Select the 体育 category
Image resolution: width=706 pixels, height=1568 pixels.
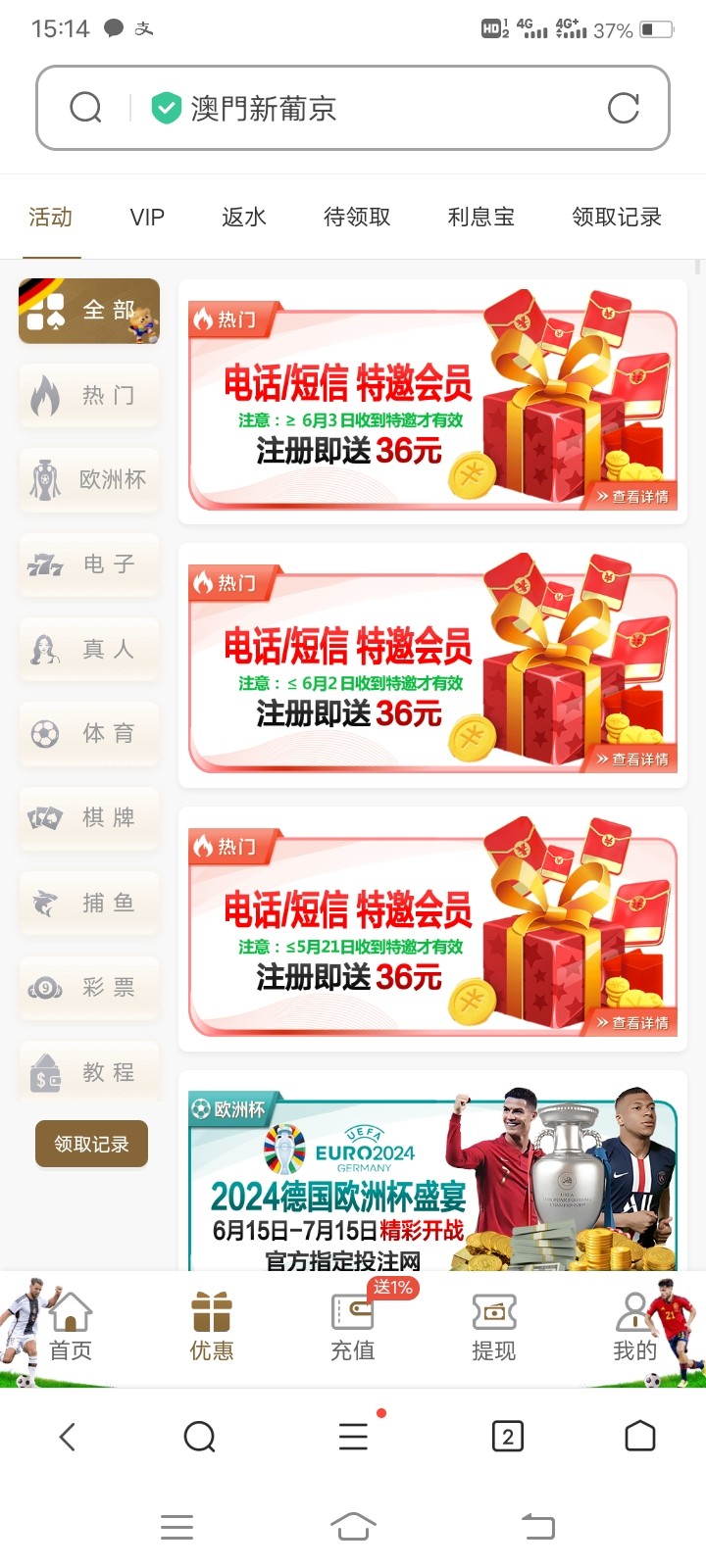pos(88,733)
